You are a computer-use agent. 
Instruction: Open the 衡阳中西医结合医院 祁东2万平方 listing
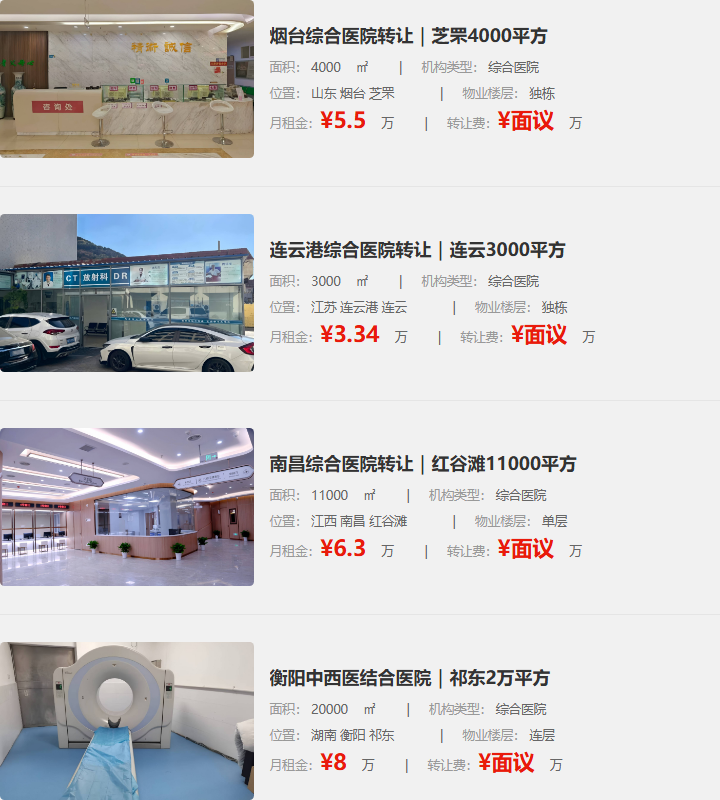pos(409,678)
